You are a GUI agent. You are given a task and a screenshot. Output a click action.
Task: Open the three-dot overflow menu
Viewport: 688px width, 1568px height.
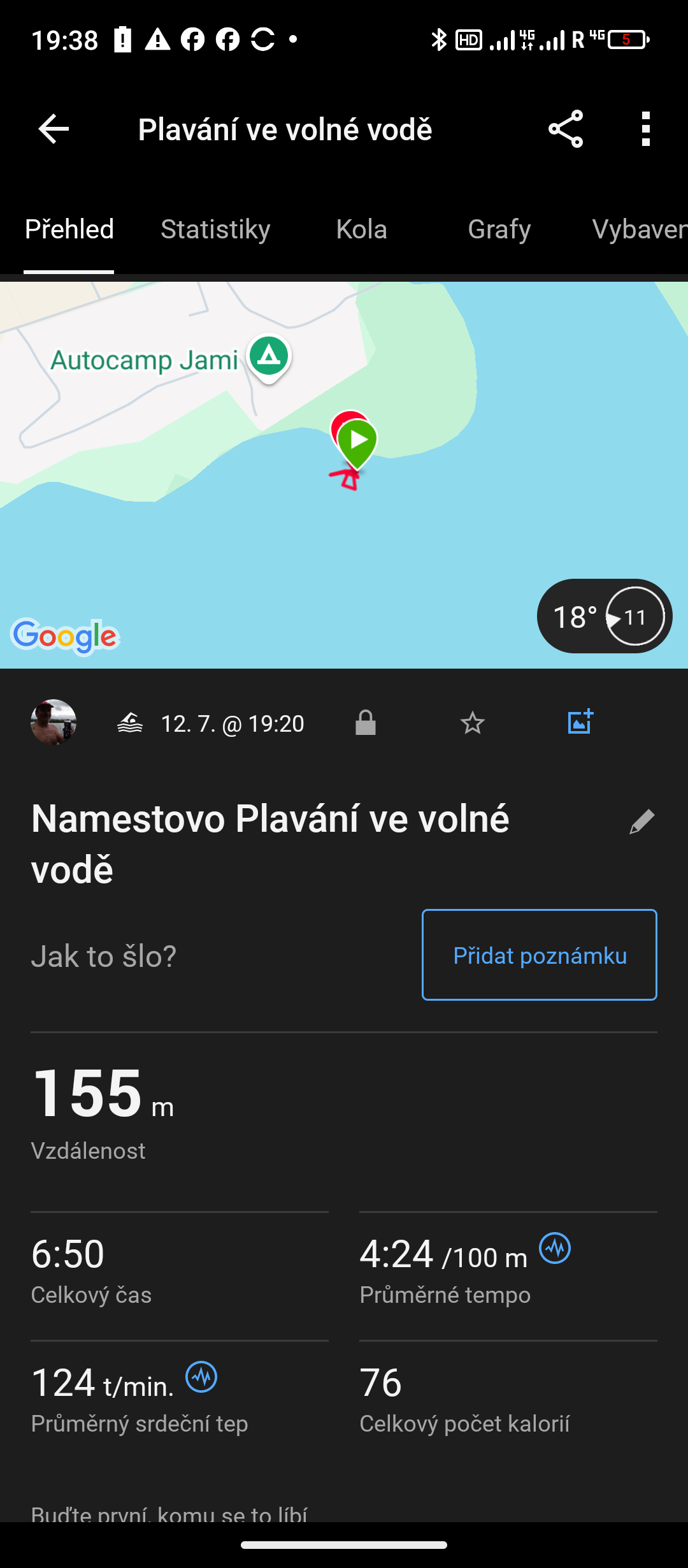646,129
